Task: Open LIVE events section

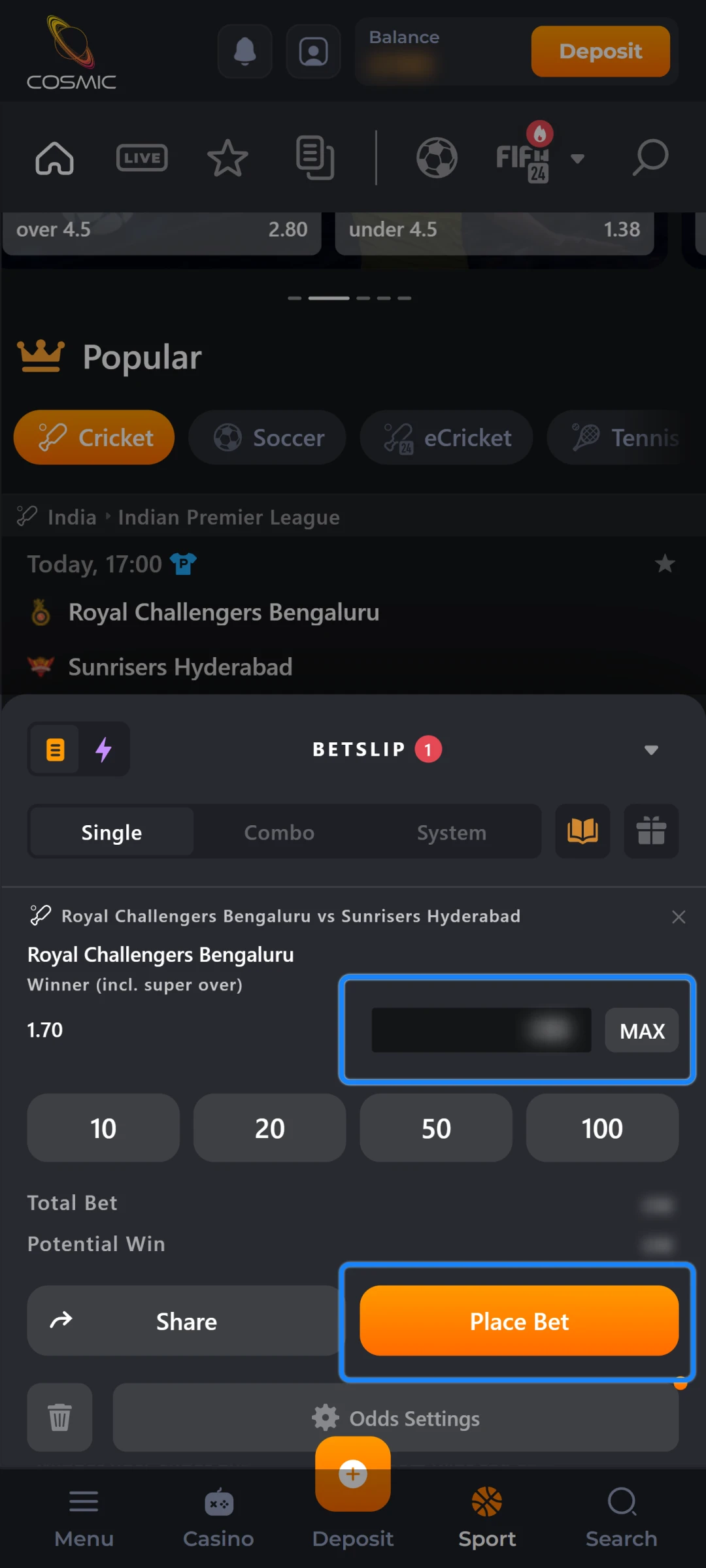Action: point(142,158)
